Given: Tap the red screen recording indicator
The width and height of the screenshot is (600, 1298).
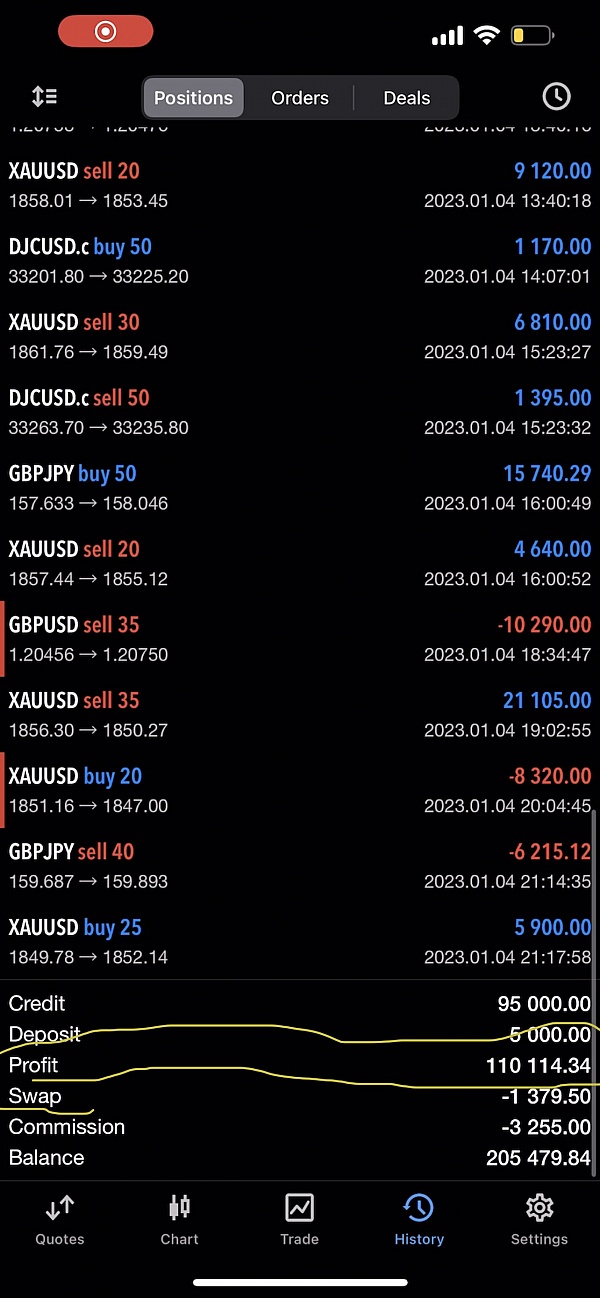Looking at the screenshot, I should click(105, 31).
